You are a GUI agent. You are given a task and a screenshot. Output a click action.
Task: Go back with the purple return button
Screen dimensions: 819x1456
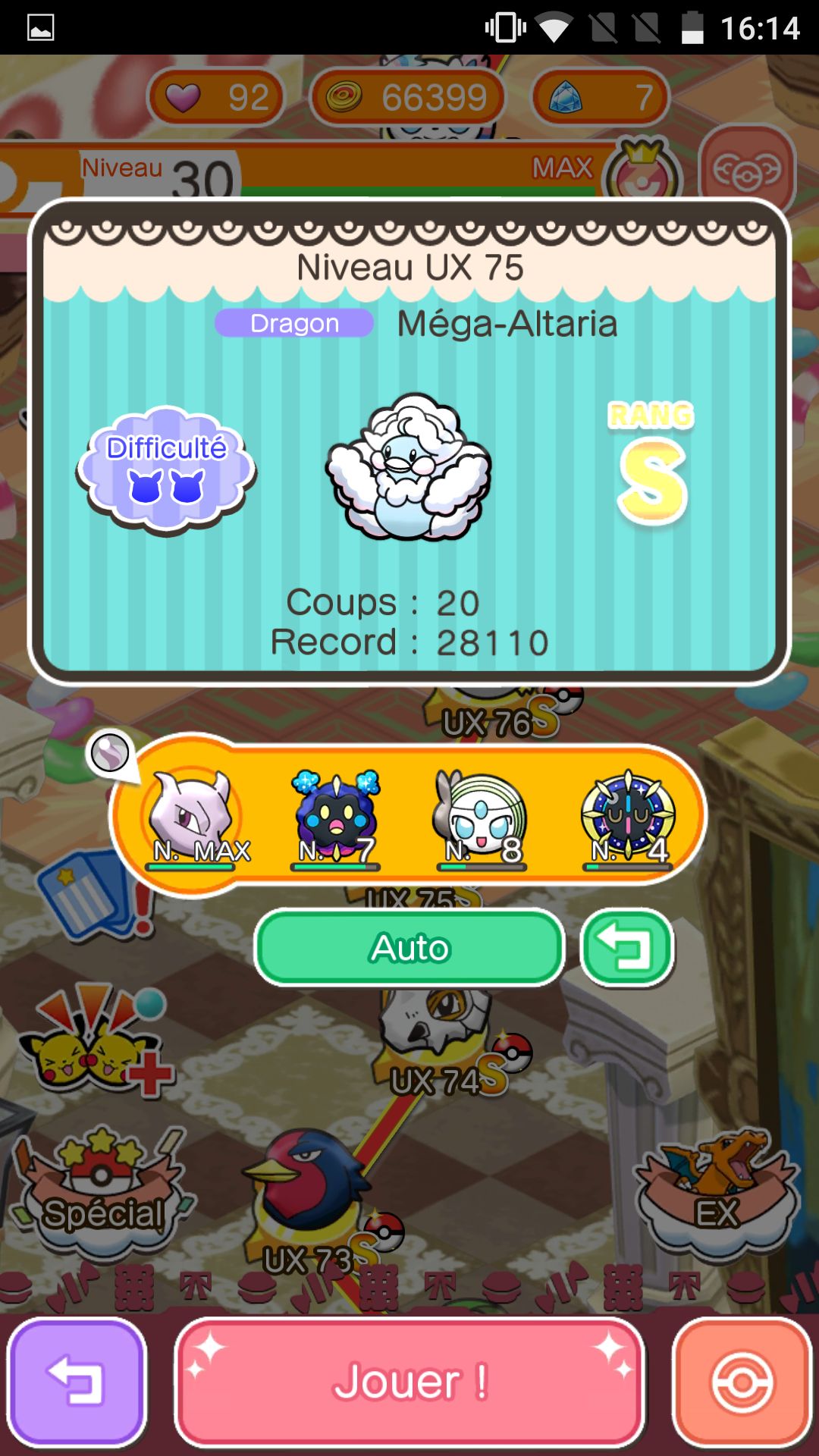pos(76,1381)
